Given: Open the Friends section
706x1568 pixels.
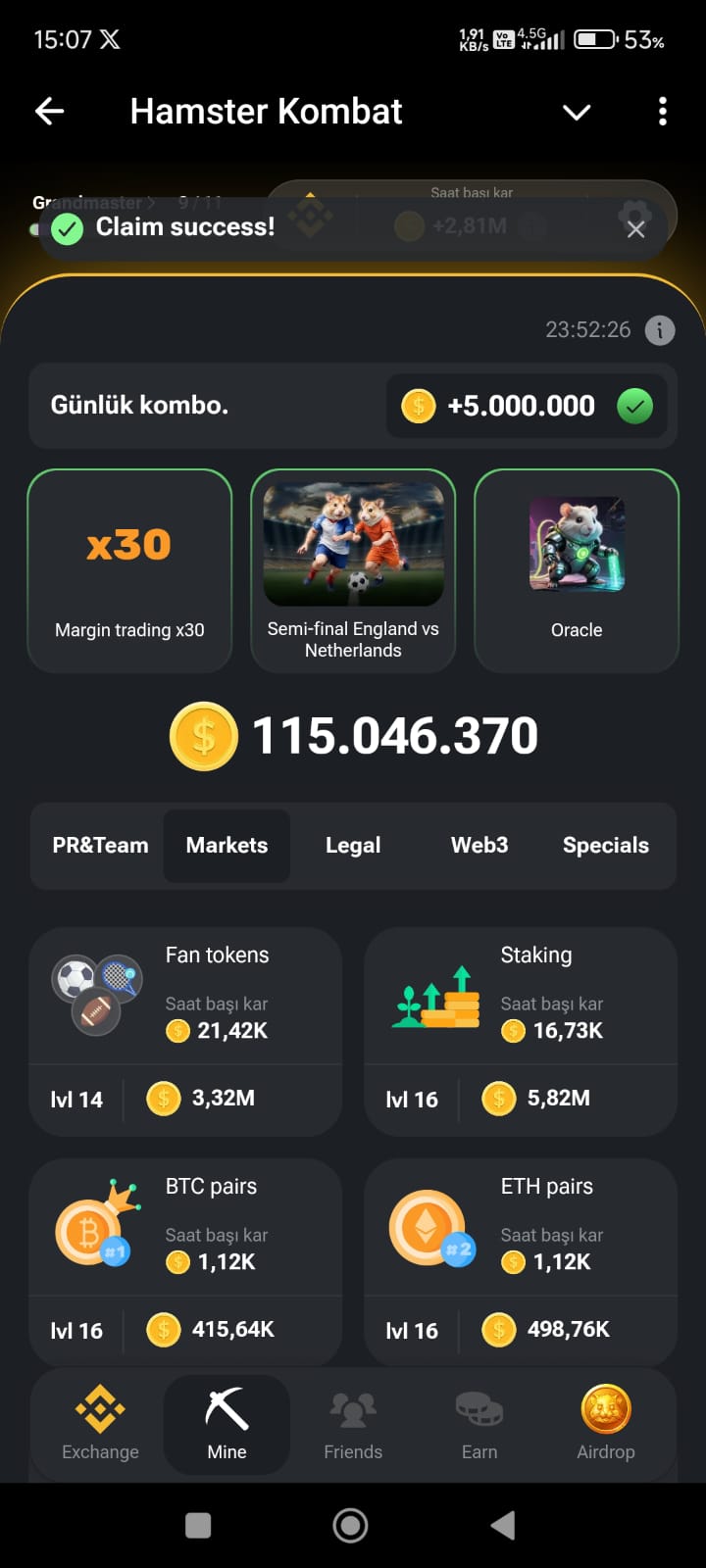Looking at the screenshot, I should pos(353,1425).
